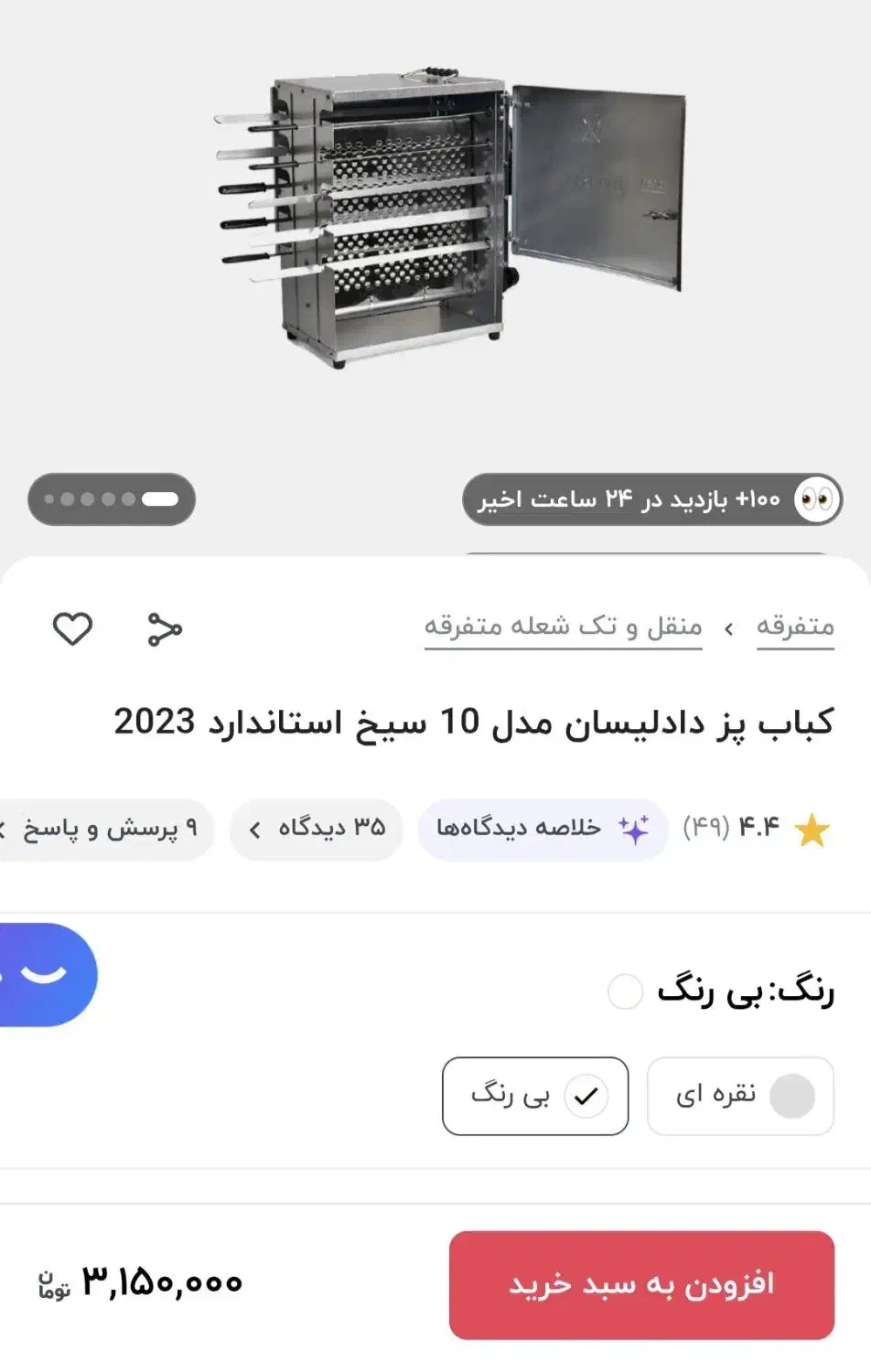Open the متفرقه category breadcrumb
The width and height of the screenshot is (871, 1372).
pyautogui.click(x=795, y=627)
